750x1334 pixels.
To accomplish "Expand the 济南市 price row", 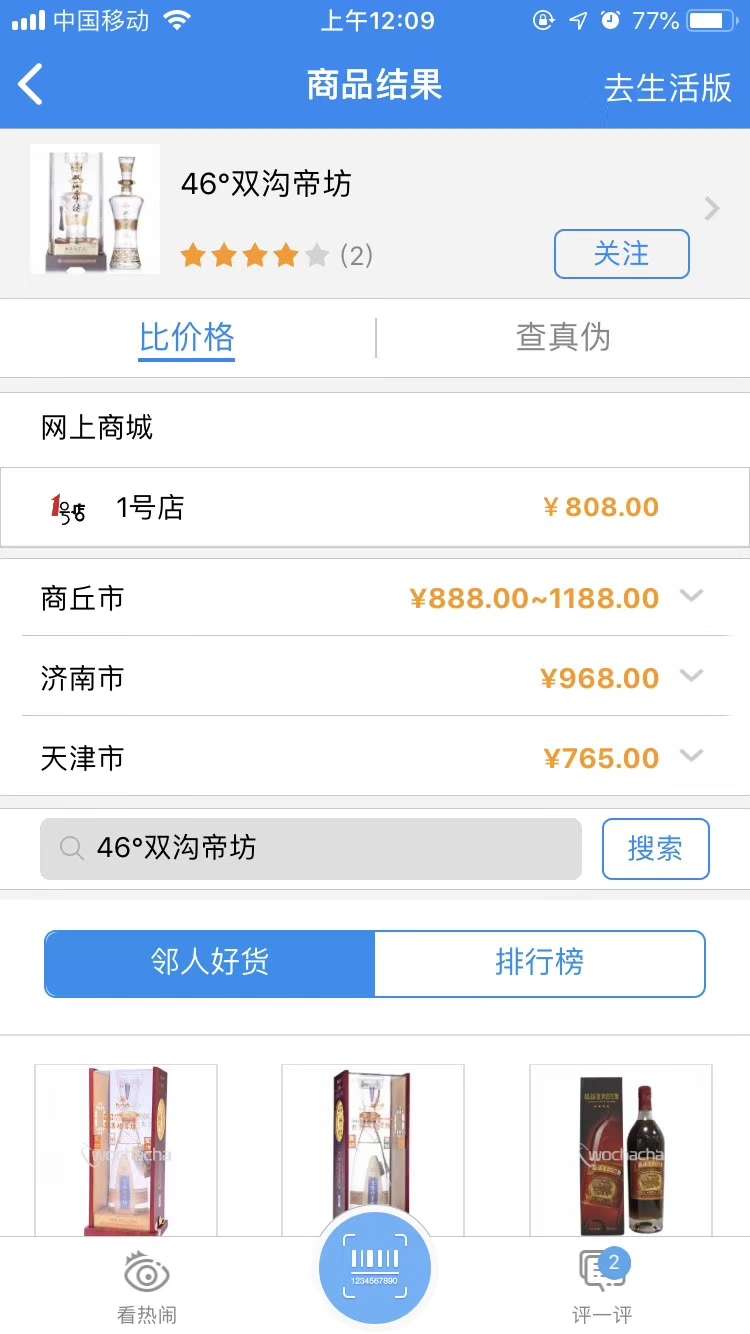I will click(x=375, y=677).
